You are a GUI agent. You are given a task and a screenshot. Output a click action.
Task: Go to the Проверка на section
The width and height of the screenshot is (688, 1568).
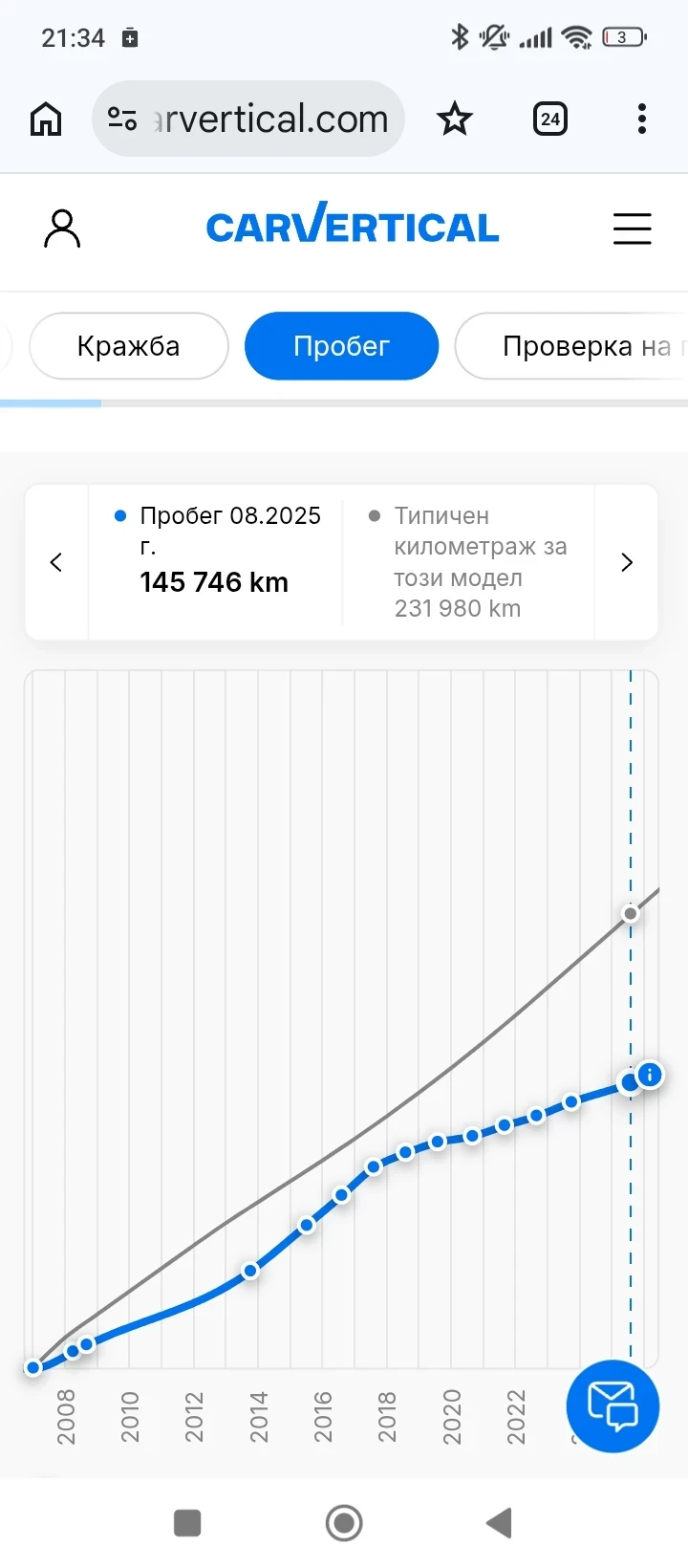[571, 346]
